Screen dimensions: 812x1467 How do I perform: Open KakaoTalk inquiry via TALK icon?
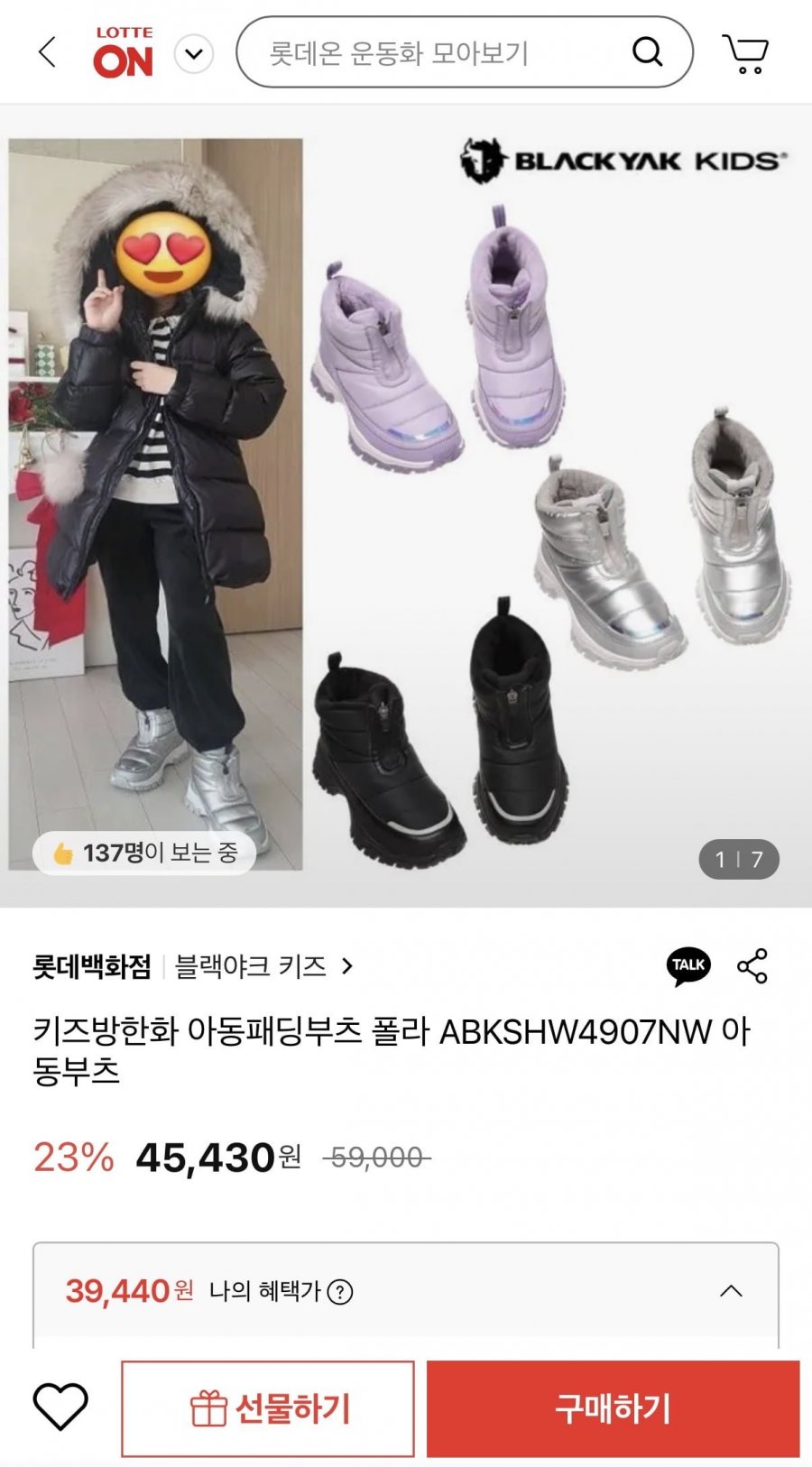tap(688, 966)
